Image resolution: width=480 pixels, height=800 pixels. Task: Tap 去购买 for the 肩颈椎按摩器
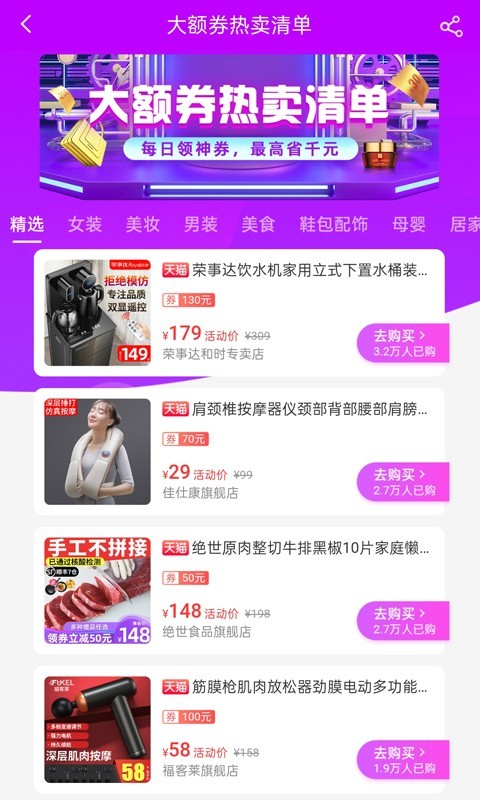(x=403, y=482)
